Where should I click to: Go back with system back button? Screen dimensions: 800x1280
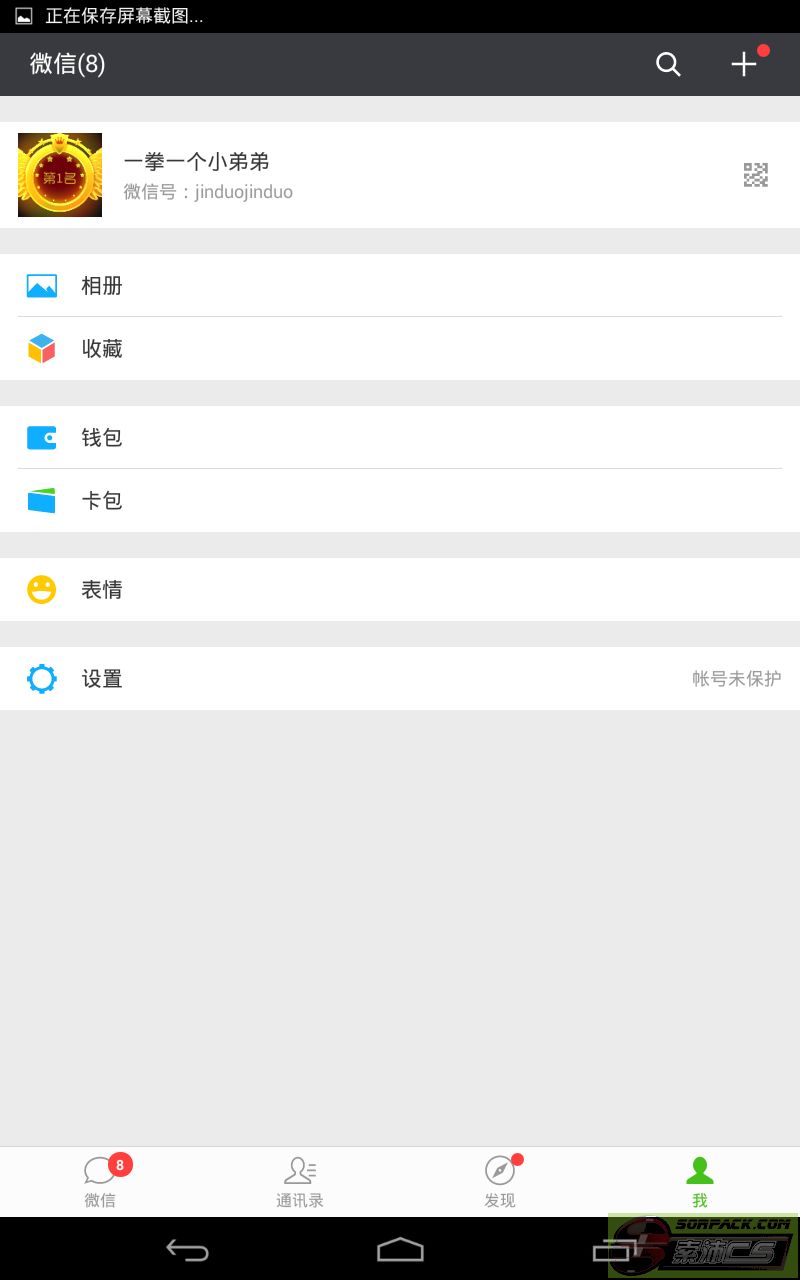187,1249
